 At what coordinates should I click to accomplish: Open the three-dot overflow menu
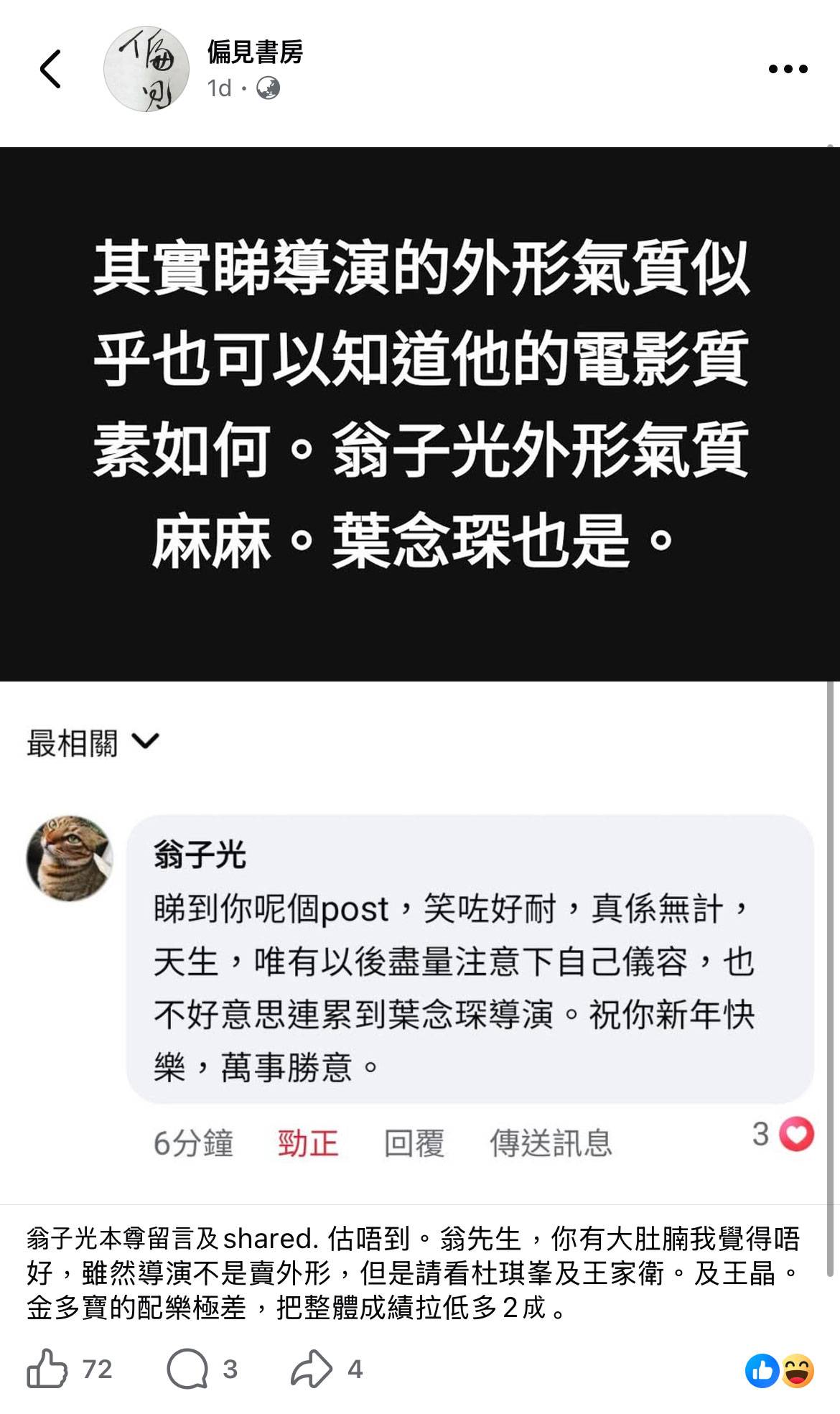click(x=788, y=70)
